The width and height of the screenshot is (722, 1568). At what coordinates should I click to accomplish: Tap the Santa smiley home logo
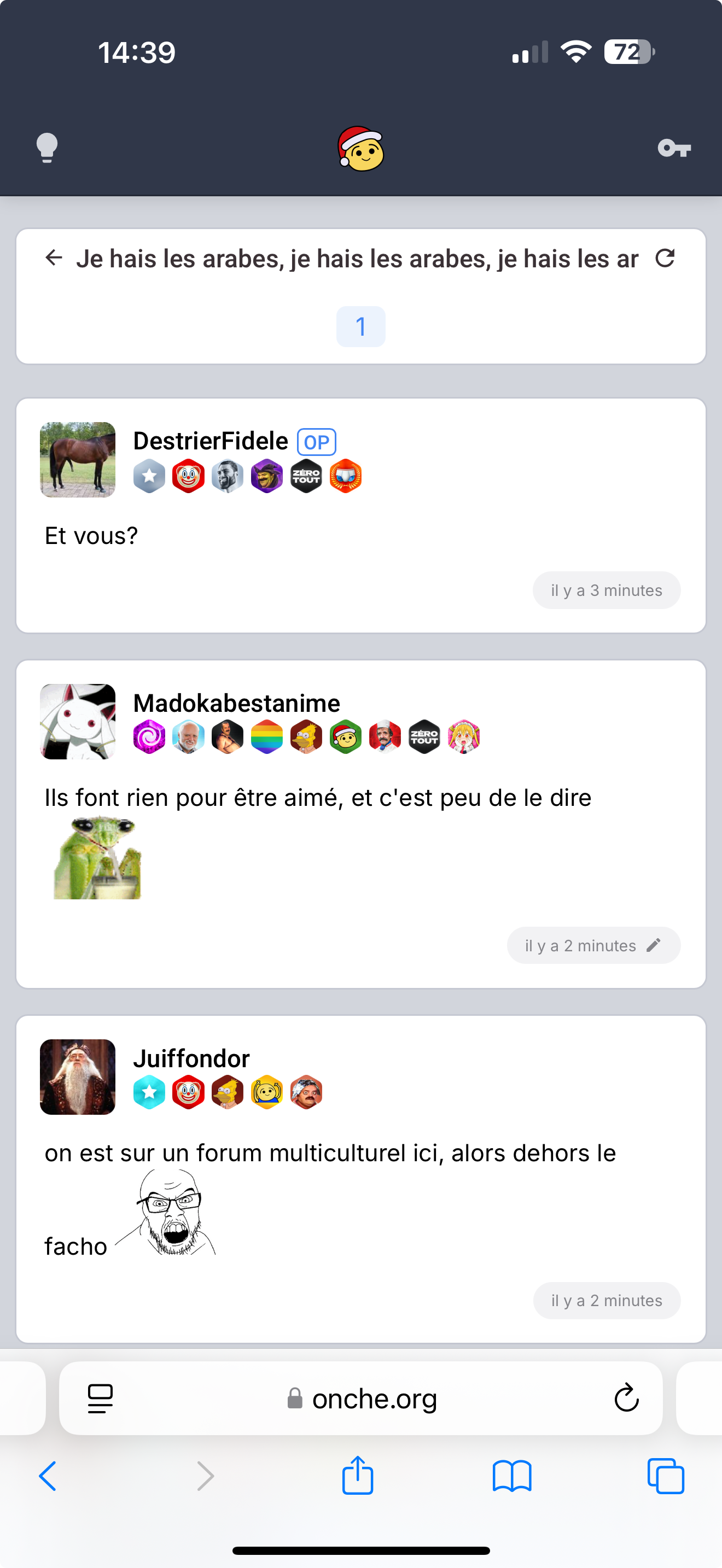[361, 149]
